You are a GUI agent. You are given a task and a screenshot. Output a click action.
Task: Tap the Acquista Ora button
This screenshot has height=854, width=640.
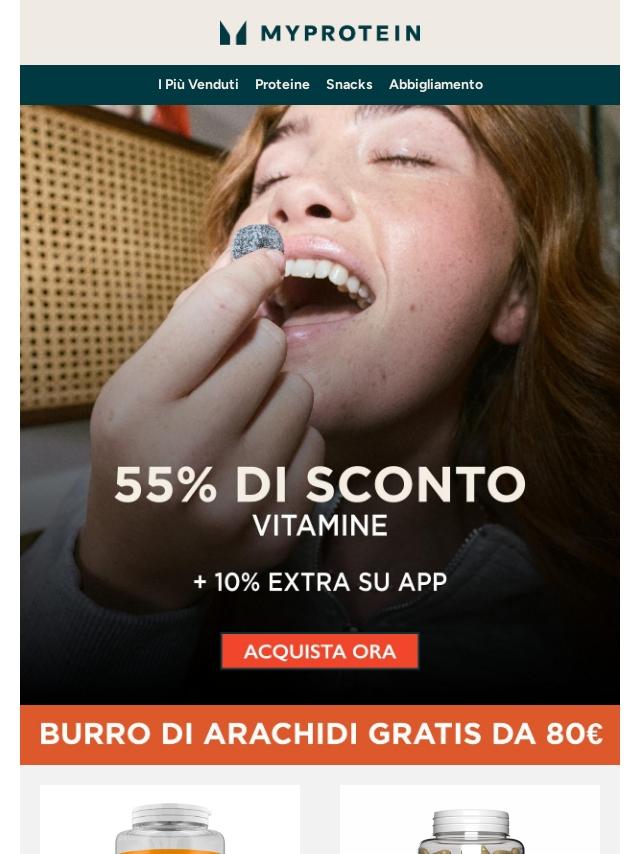(320, 651)
